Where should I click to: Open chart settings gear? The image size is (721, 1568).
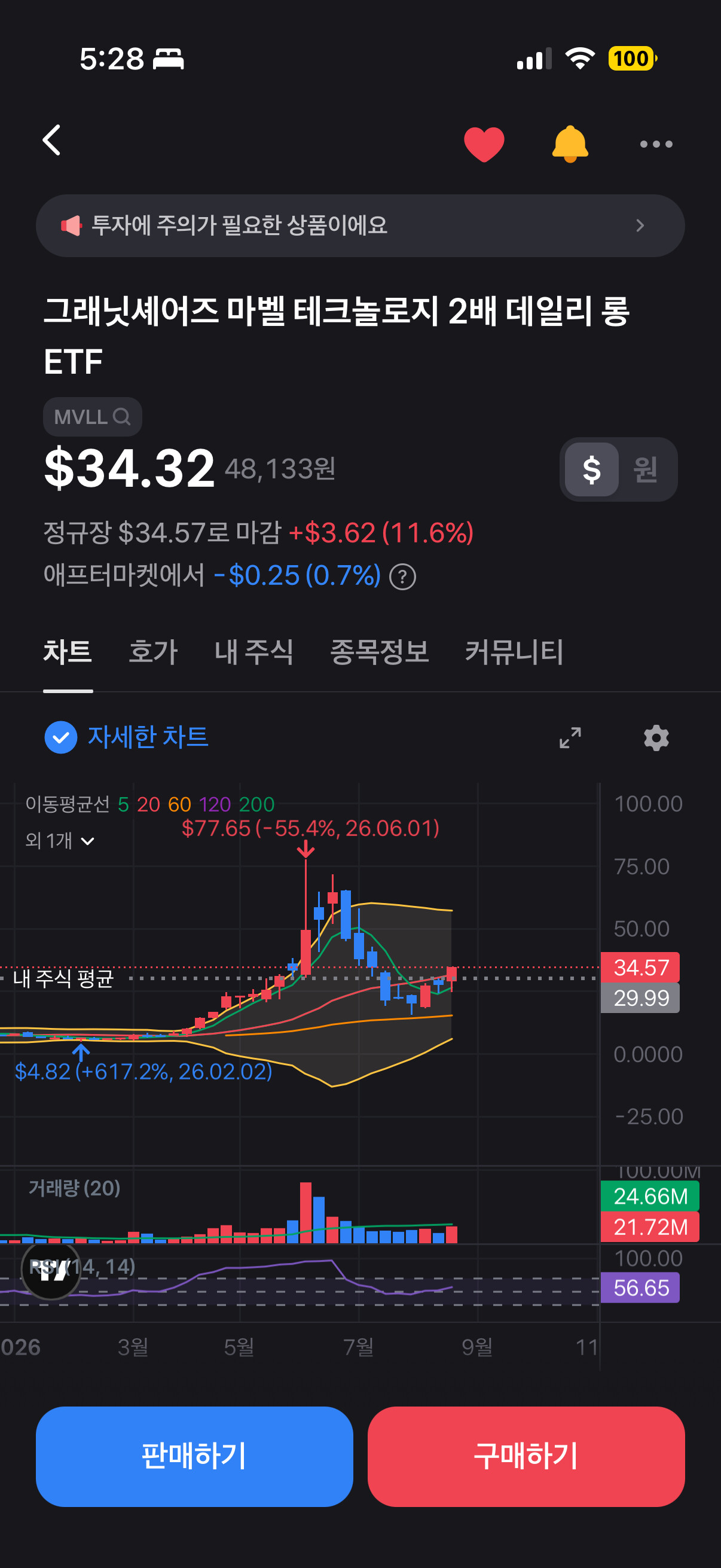(x=656, y=738)
